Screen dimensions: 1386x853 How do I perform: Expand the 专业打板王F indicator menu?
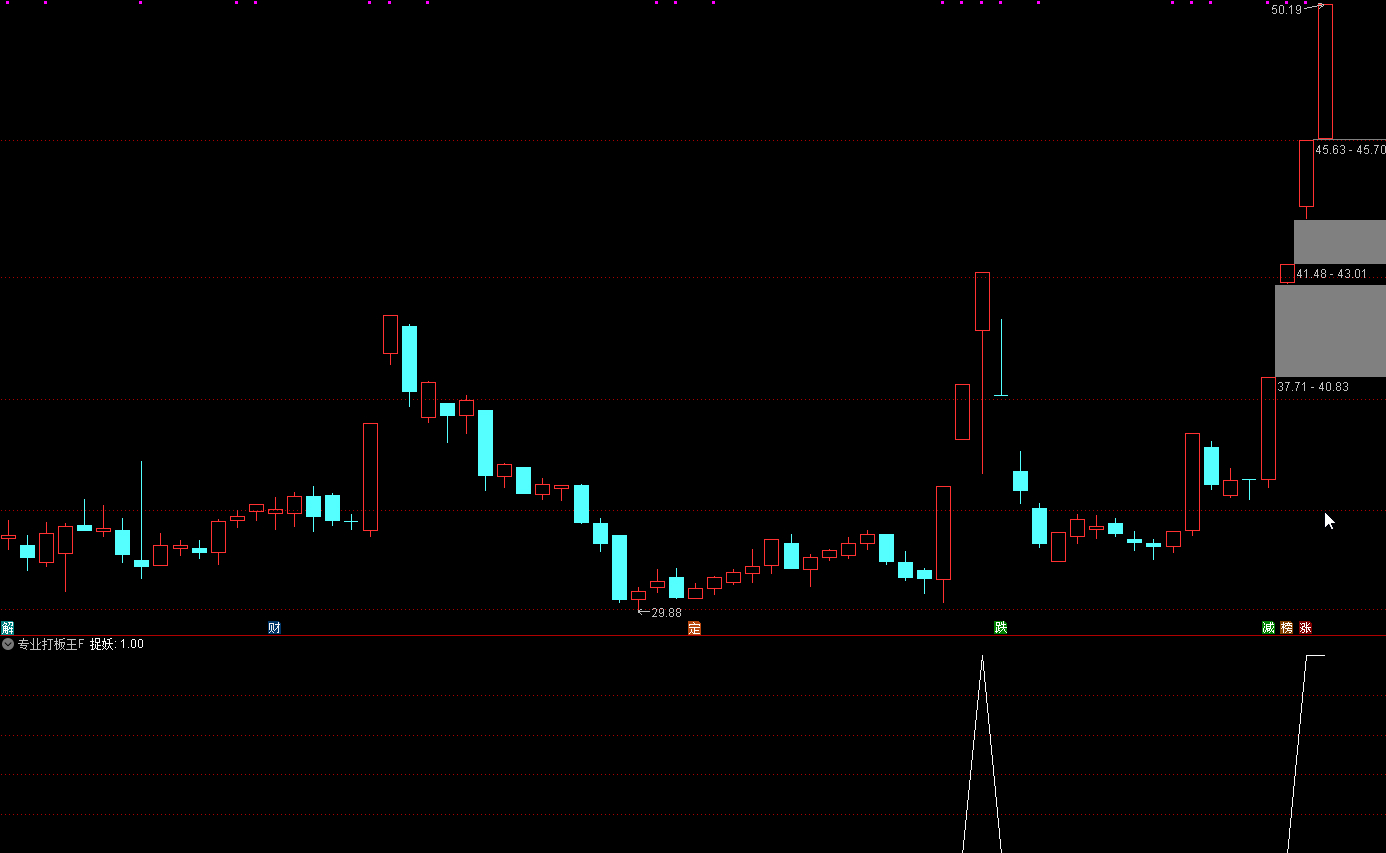tap(8, 645)
